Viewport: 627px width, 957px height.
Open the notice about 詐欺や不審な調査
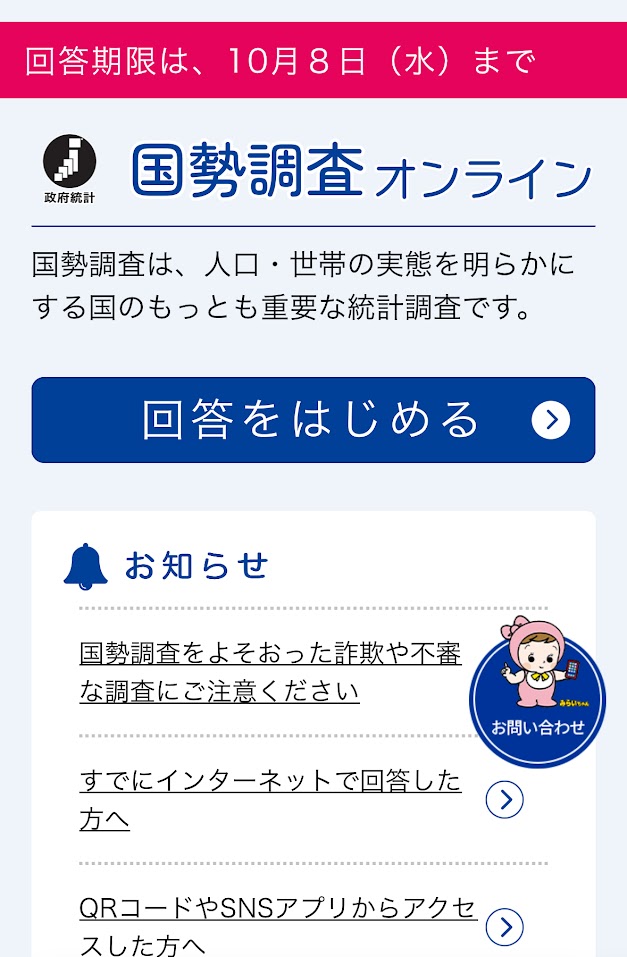[x=270, y=673]
